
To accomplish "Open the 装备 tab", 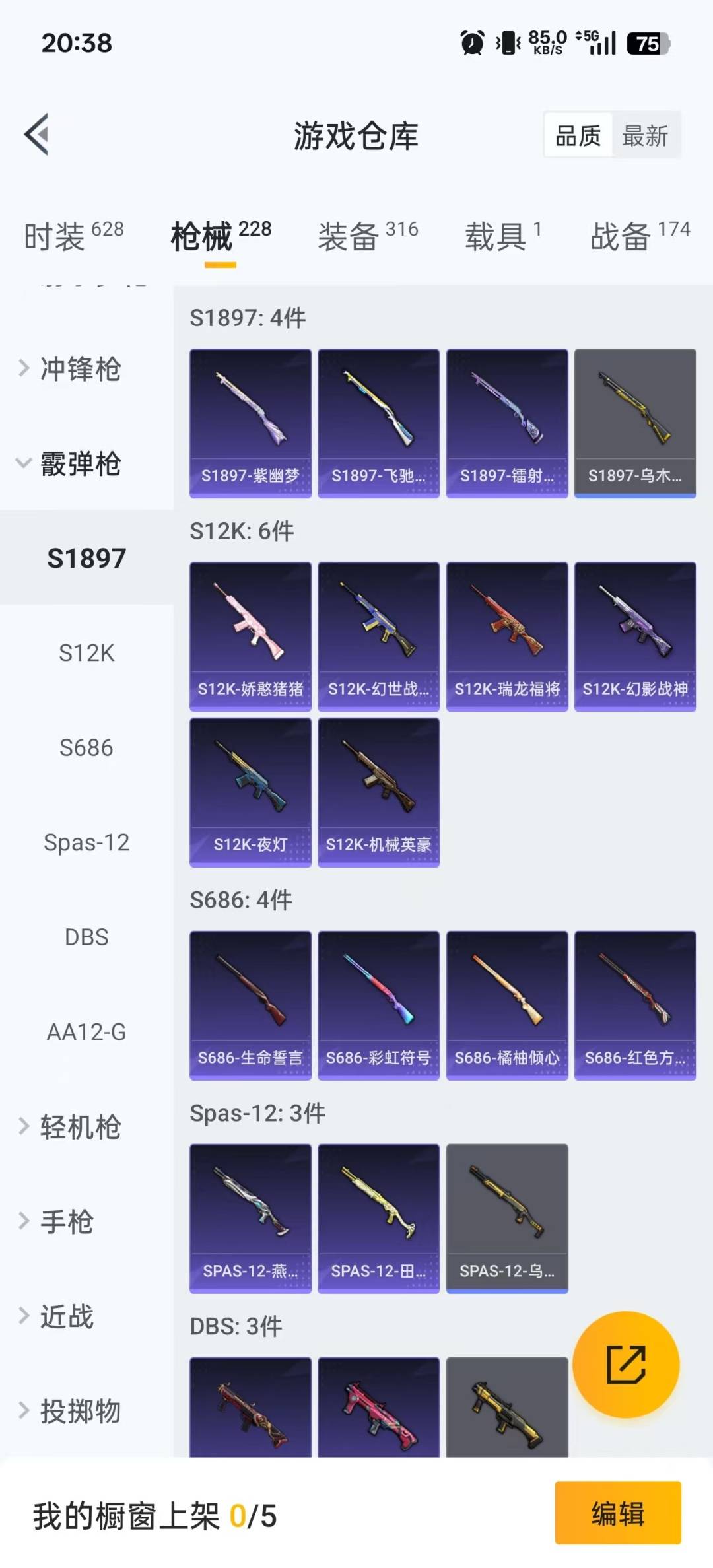I will [x=349, y=235].
